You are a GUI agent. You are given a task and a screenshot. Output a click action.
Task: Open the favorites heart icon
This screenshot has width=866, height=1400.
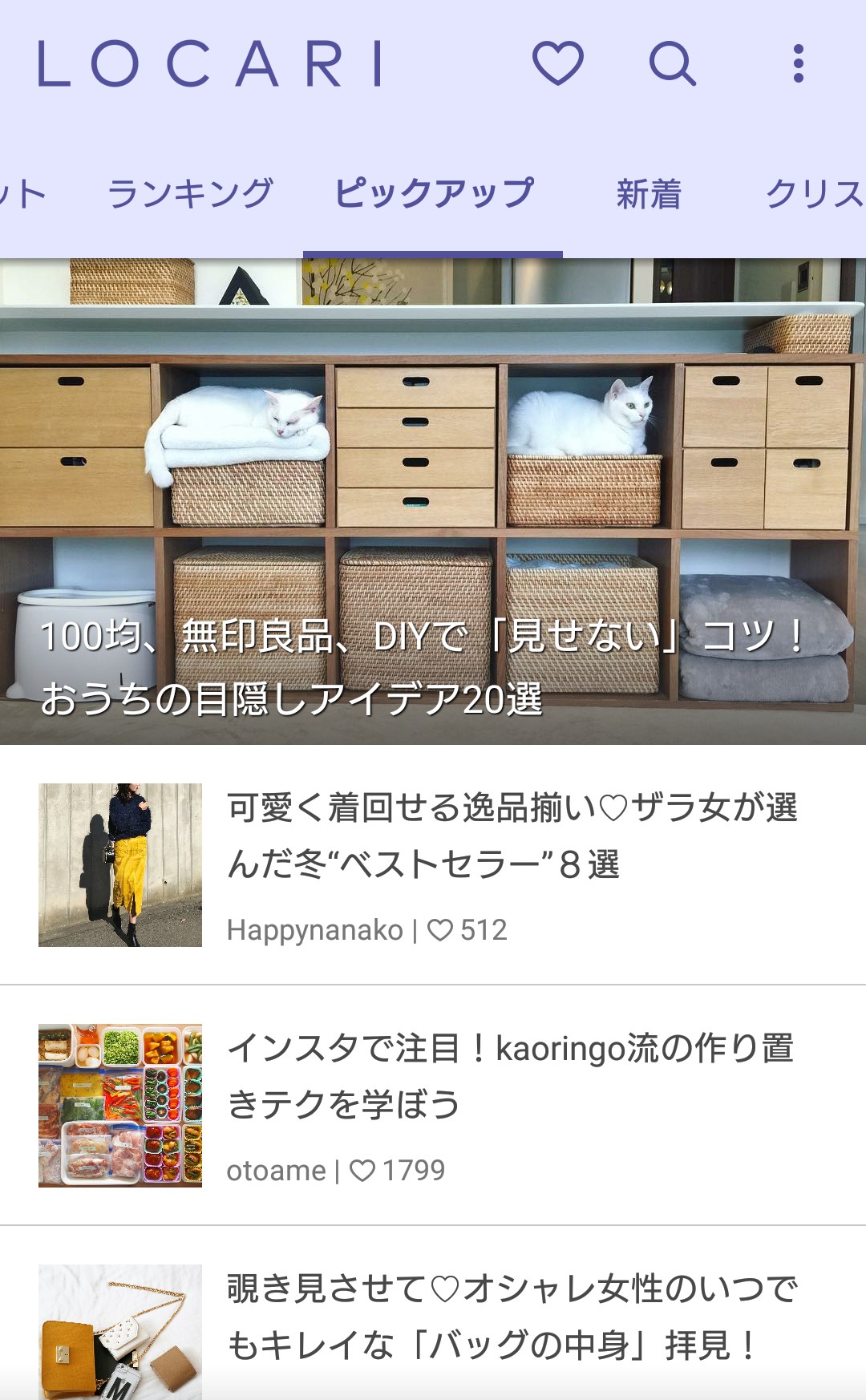coord(557,63)
